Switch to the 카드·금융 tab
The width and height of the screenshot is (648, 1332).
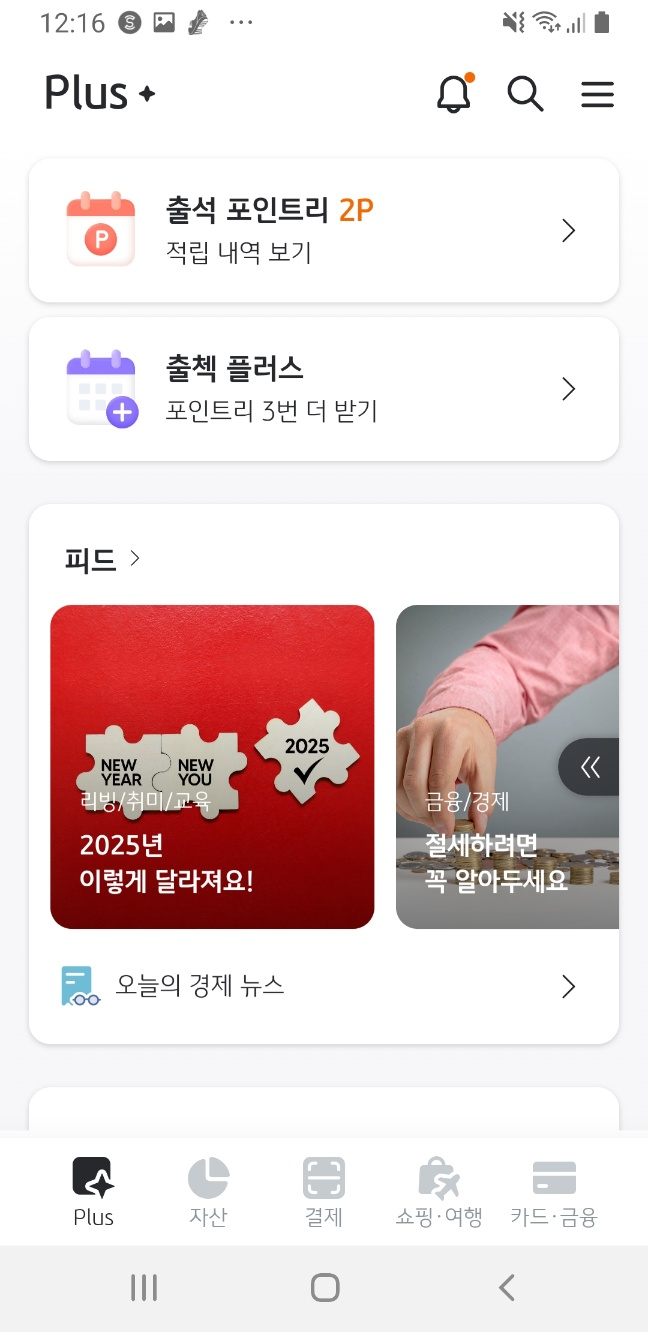pyautogui.click(x=554, y=1192)
